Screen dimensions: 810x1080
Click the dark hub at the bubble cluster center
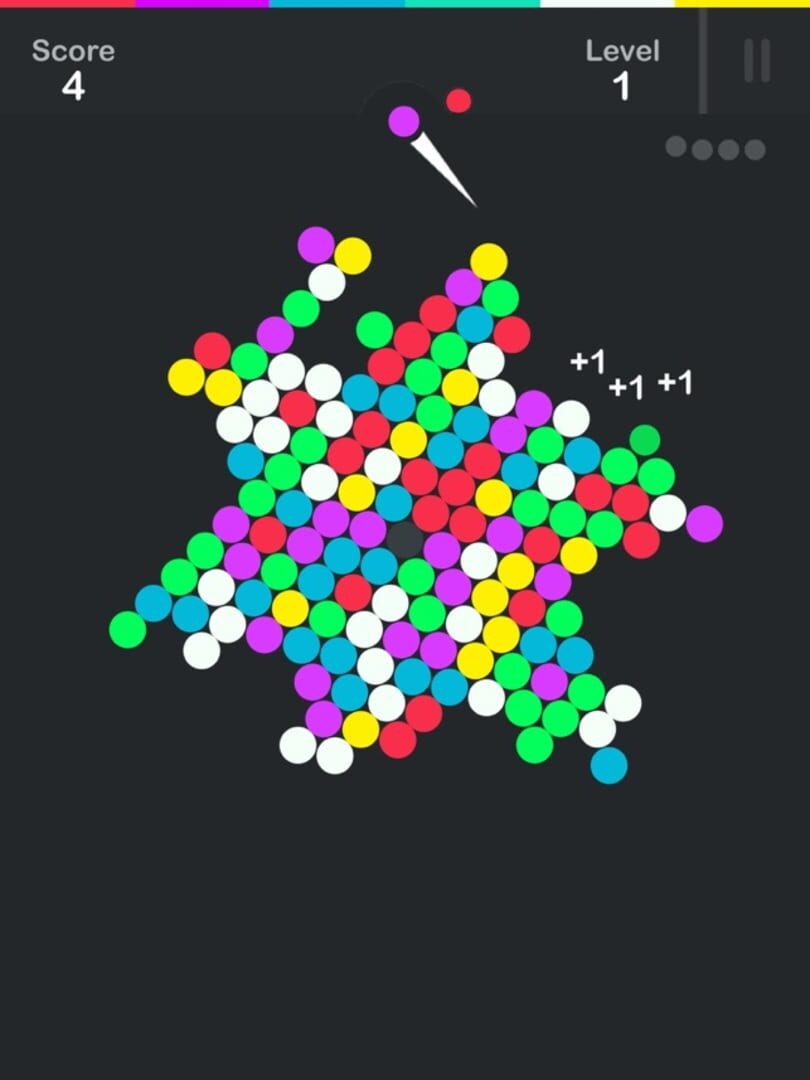coord(404,540)
